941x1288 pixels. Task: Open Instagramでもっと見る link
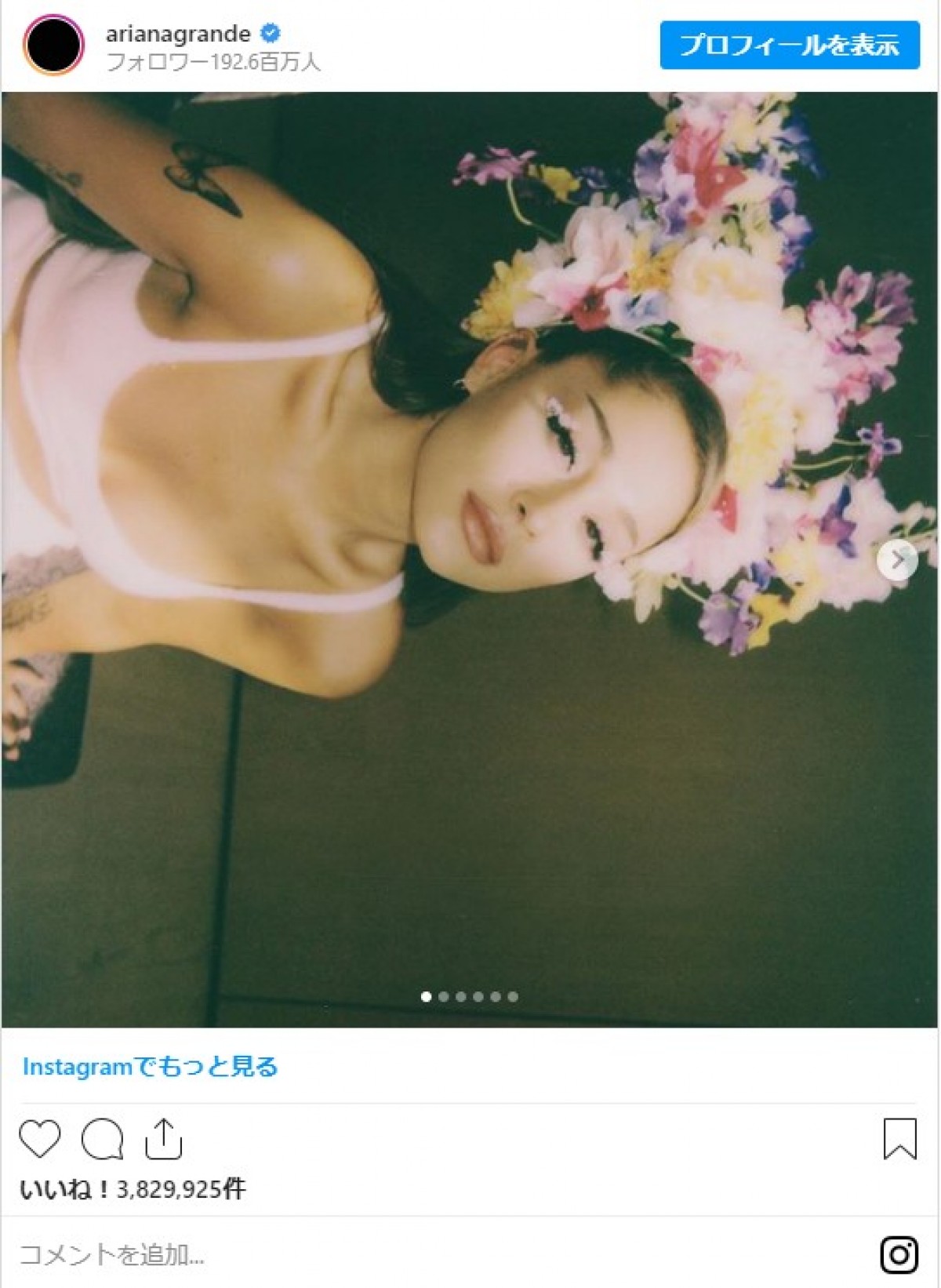coord(150,1067)
